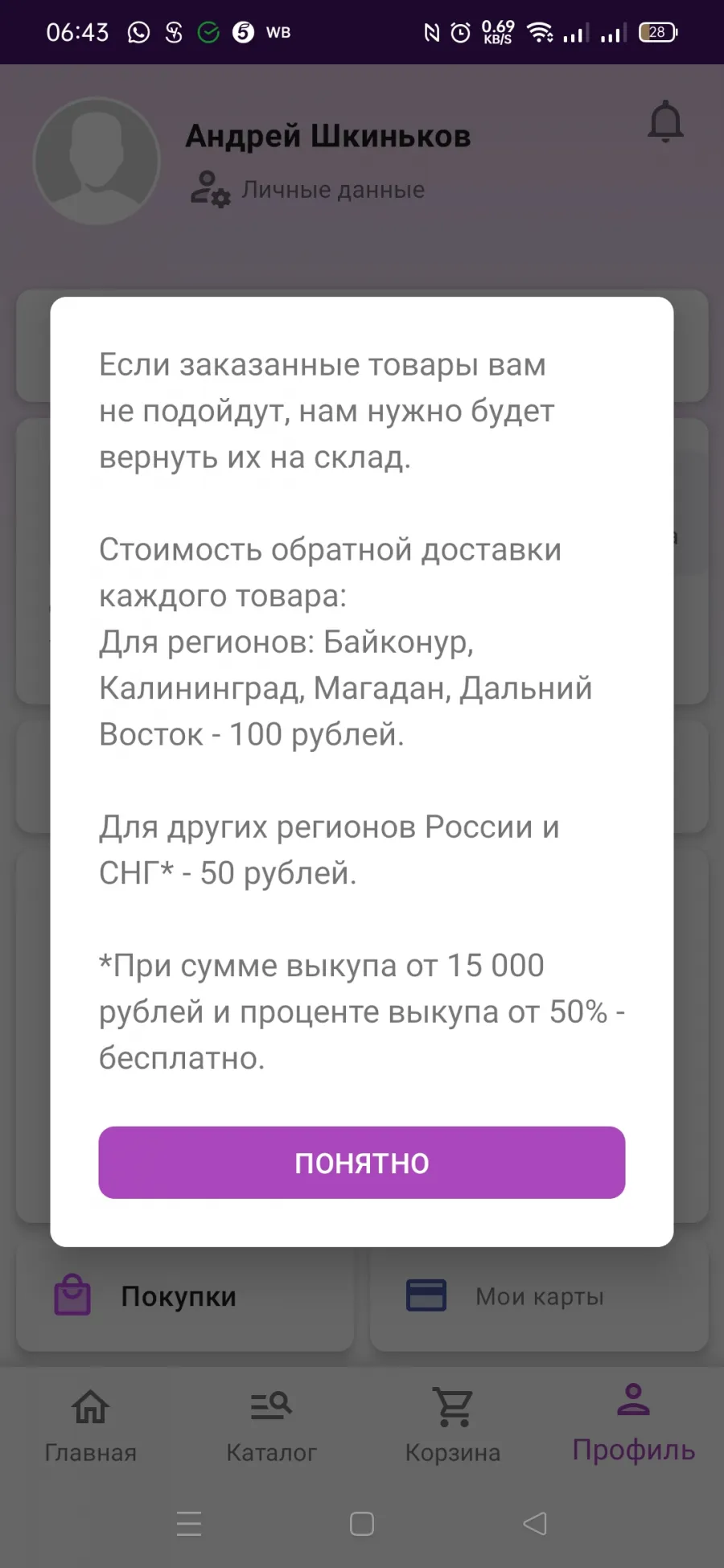
Task: Tap the system home button
Action: click(x=362, y=1524)
